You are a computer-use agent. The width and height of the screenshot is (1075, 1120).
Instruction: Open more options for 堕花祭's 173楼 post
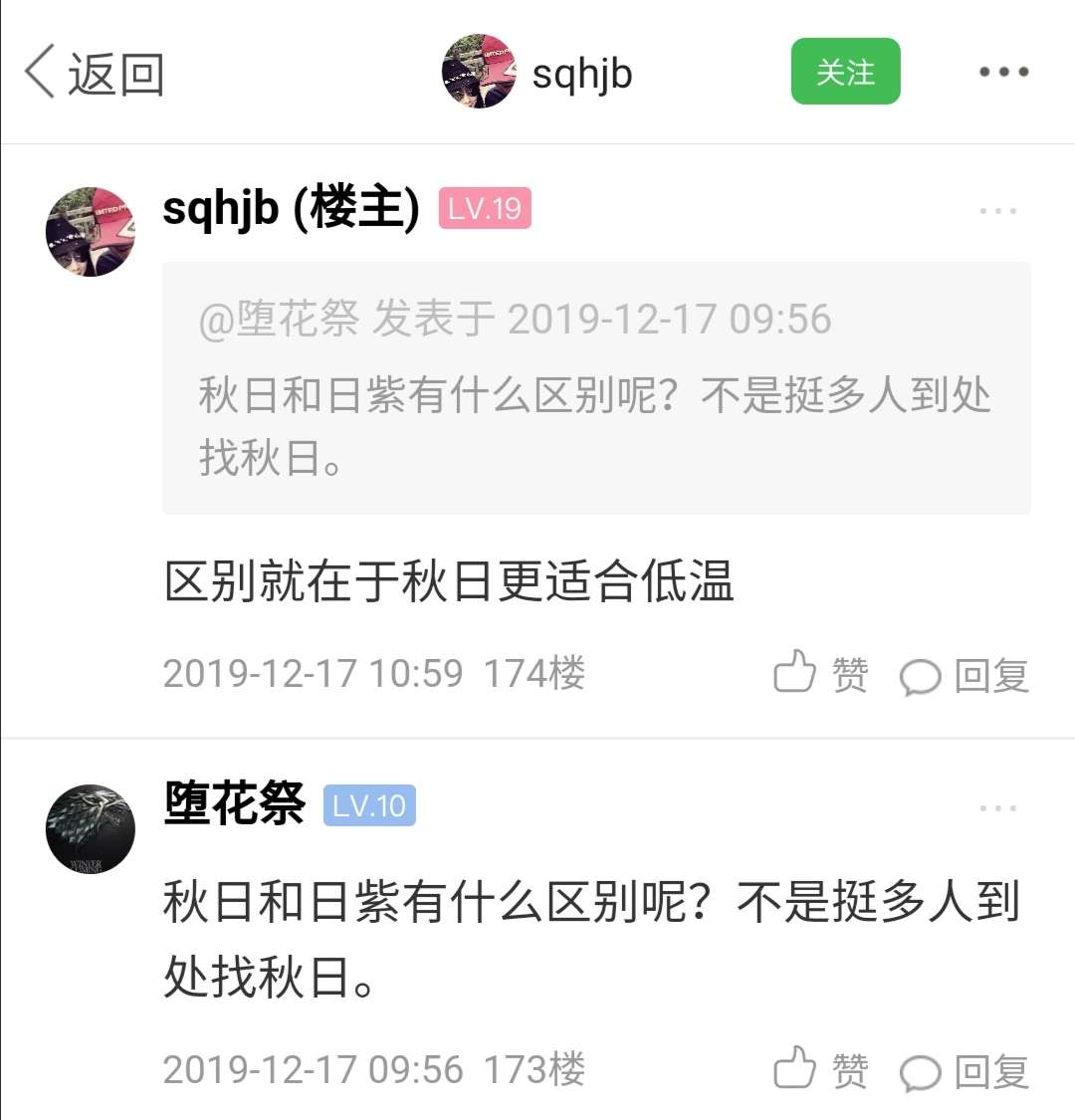(997, 808)
